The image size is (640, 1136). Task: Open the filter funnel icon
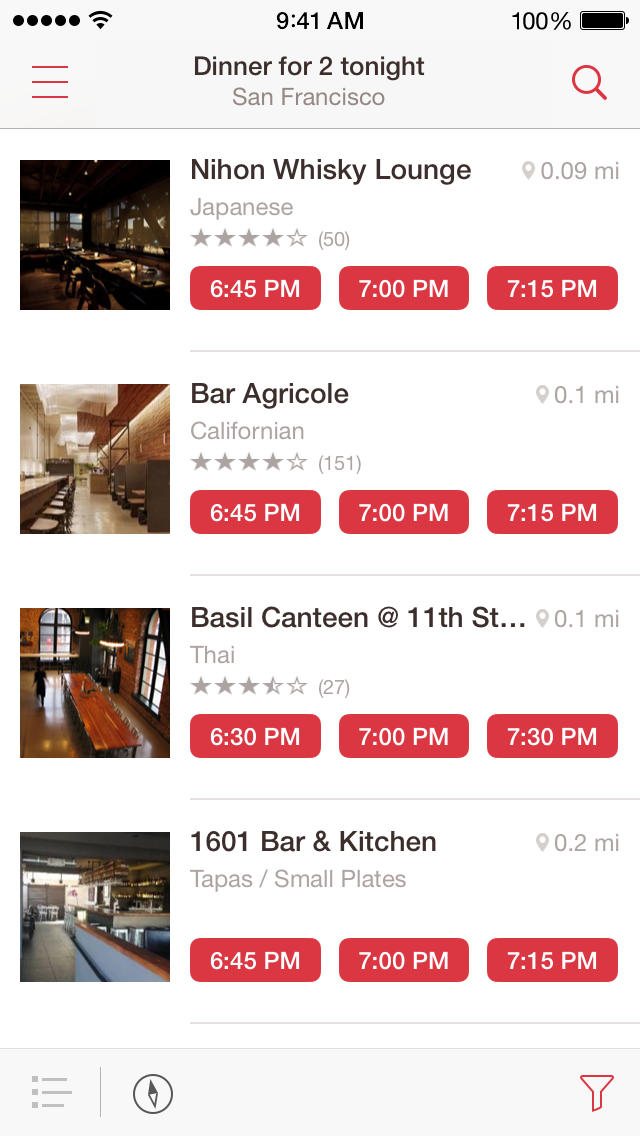(597, 1093)
